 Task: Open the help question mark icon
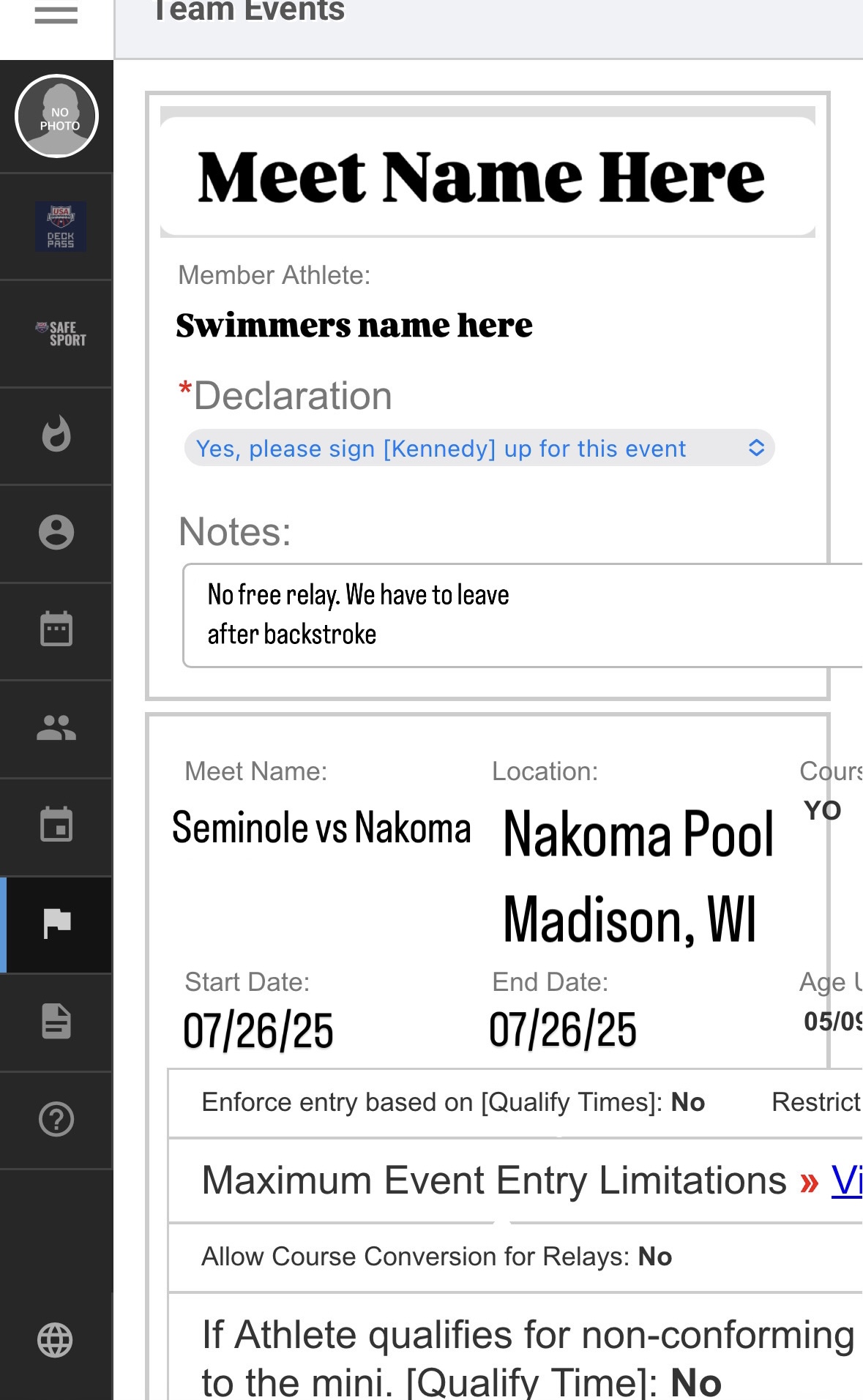[56, 1119]
